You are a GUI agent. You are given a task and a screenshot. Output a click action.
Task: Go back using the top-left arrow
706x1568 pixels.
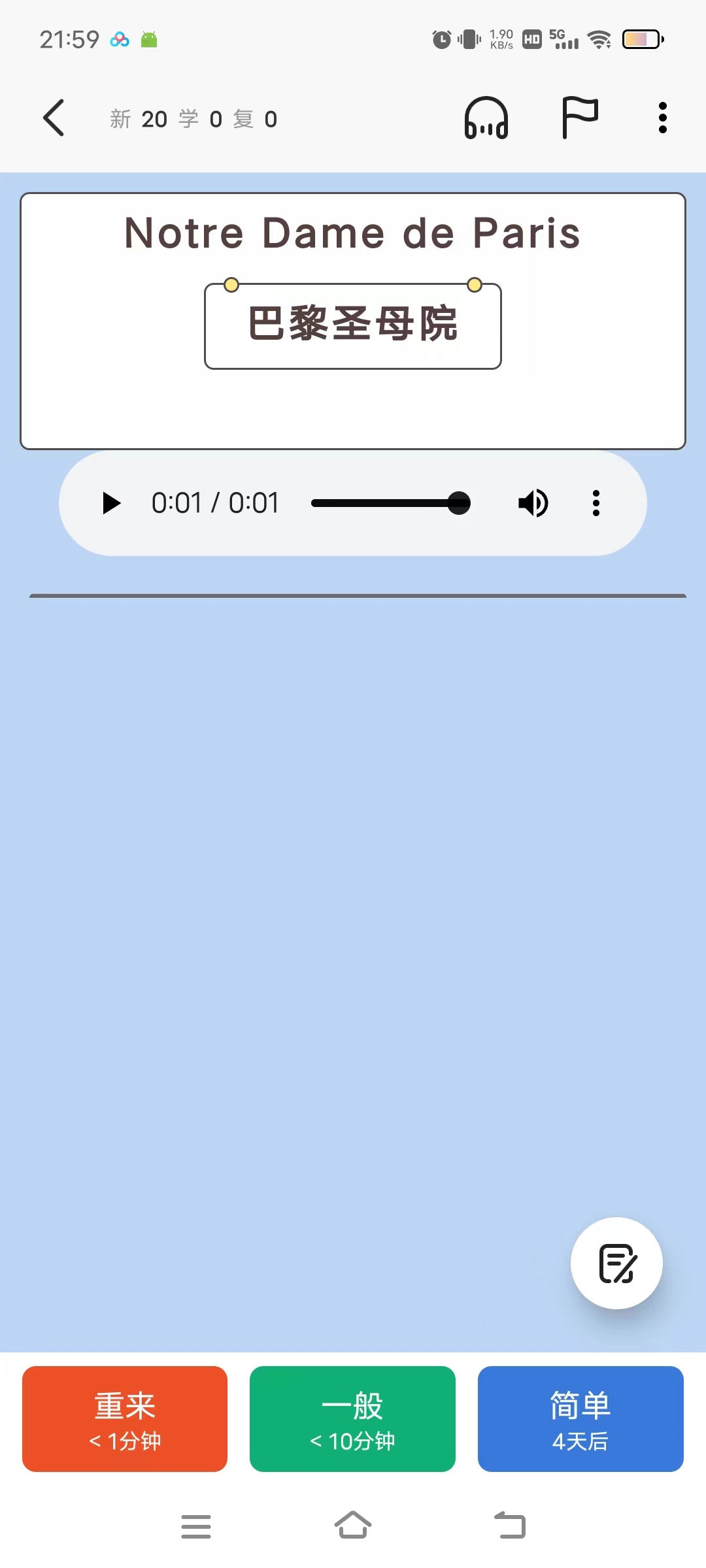tap(54, 118)
